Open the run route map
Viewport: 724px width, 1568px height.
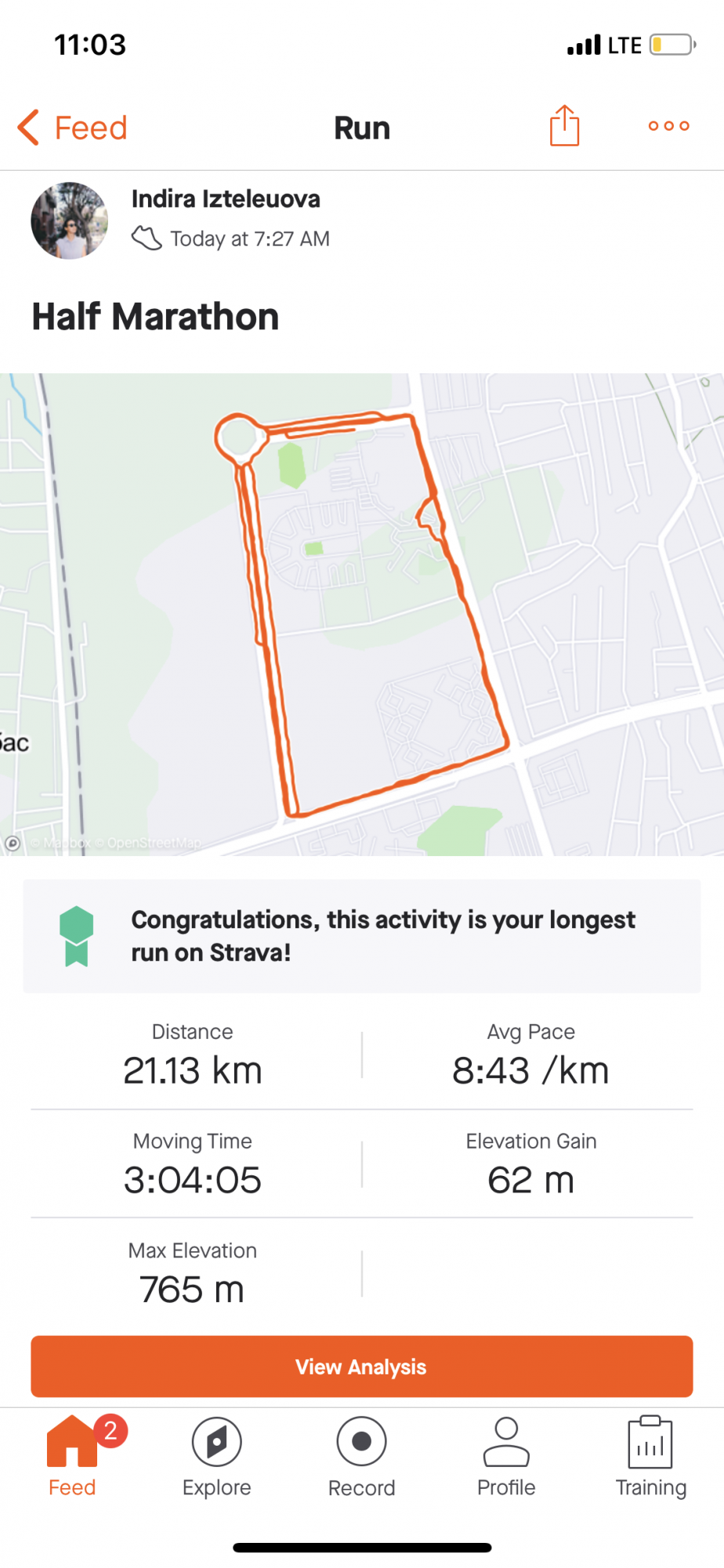tap(362, 614)
